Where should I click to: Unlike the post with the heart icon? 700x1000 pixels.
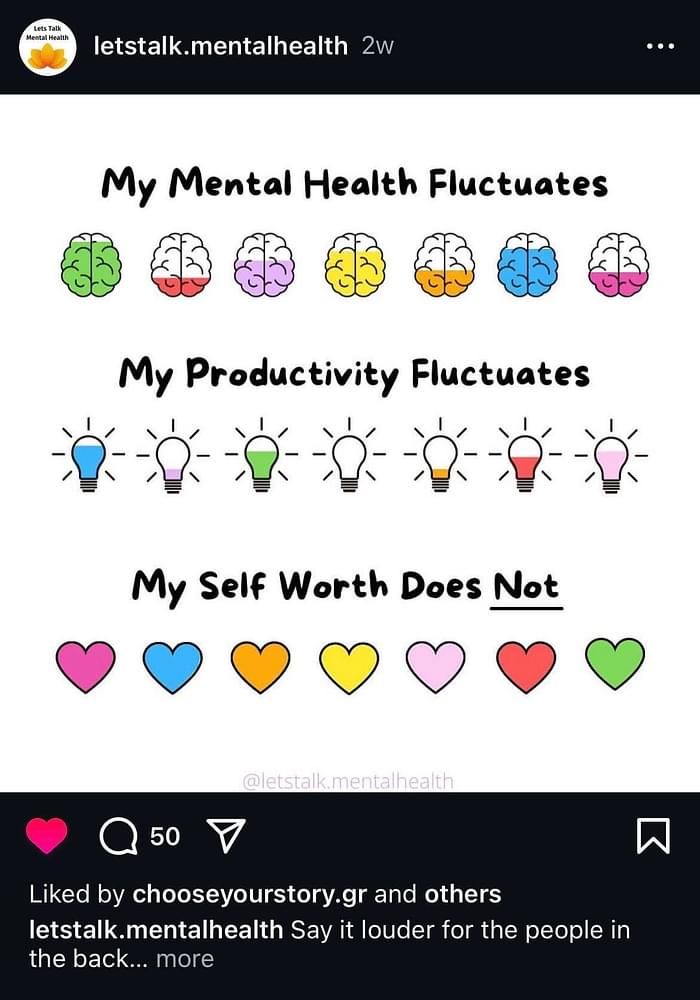tap(46, 836)
